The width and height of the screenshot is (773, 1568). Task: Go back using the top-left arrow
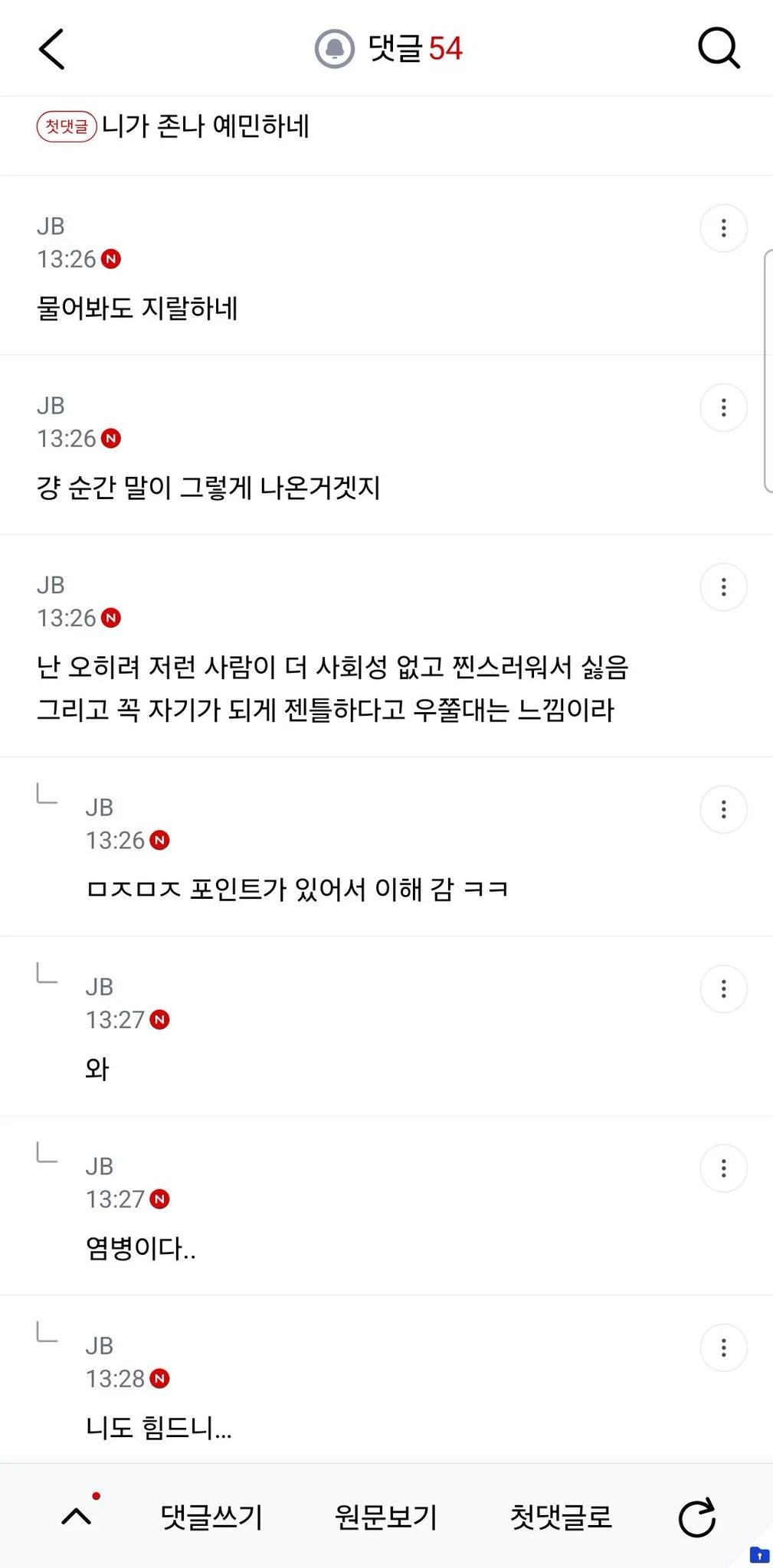(x=51, y=49)
